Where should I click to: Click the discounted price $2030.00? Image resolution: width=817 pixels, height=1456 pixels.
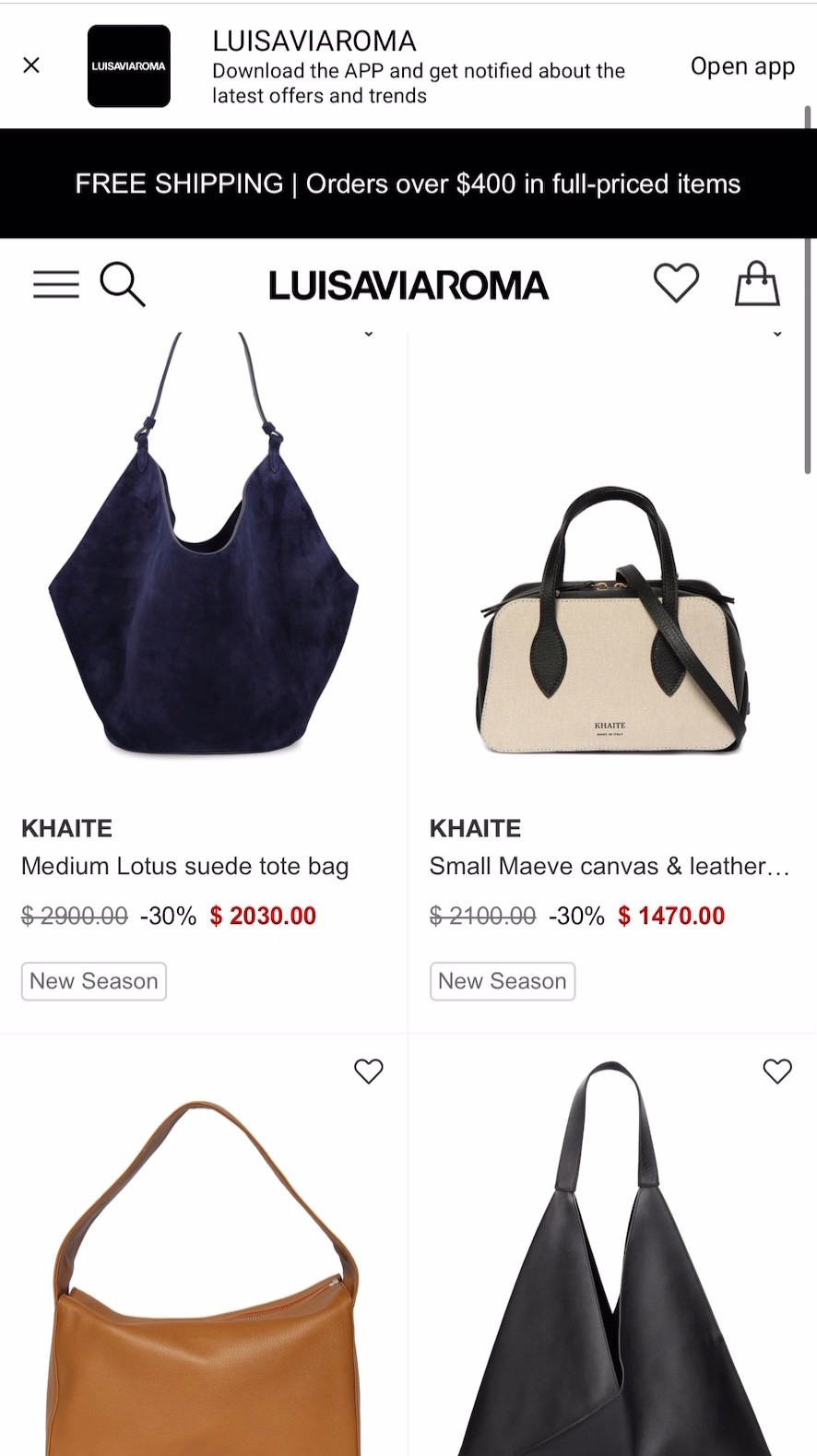point(263,916)
